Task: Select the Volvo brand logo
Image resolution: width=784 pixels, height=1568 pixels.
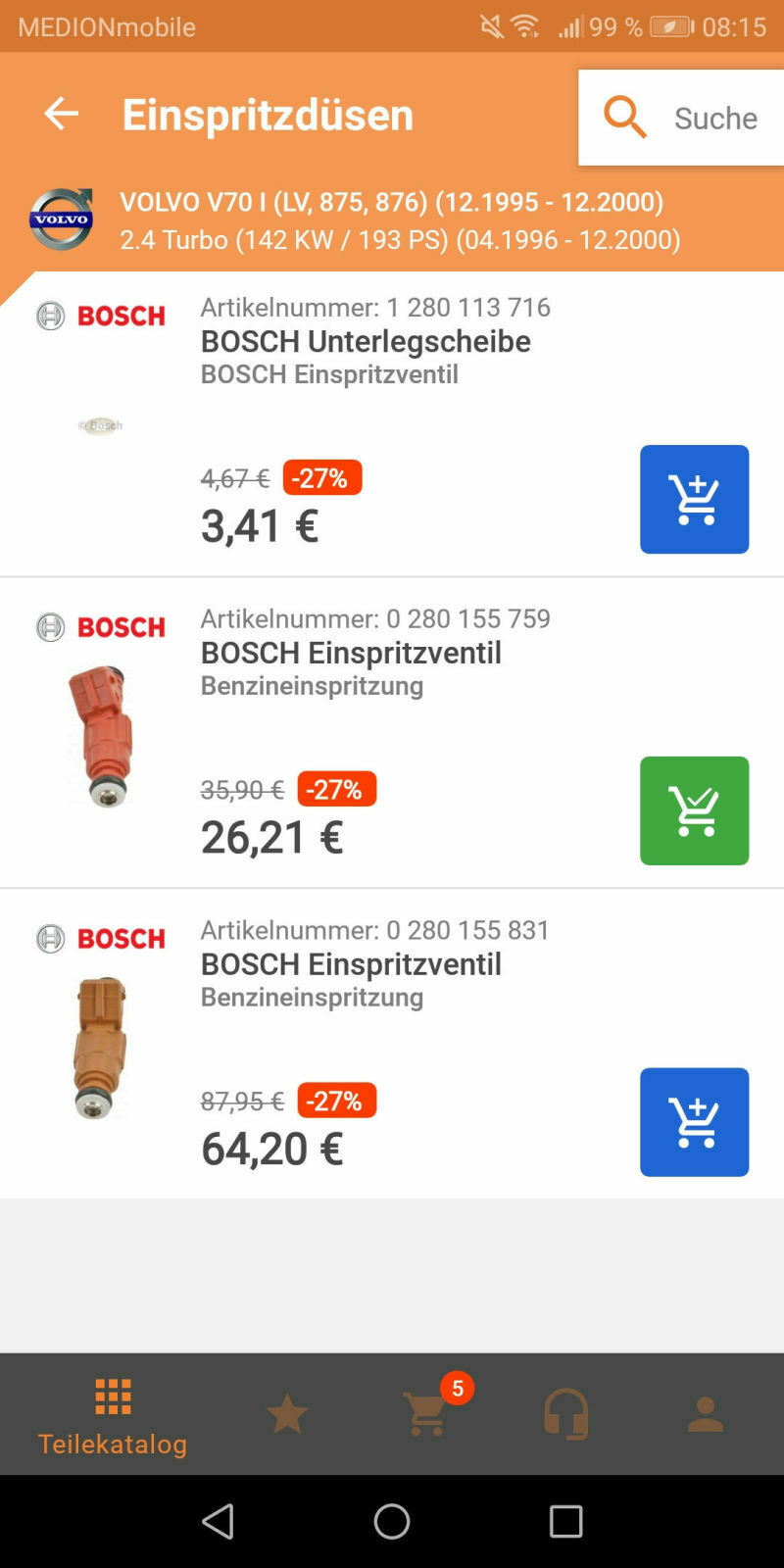Action: [61, 220]
